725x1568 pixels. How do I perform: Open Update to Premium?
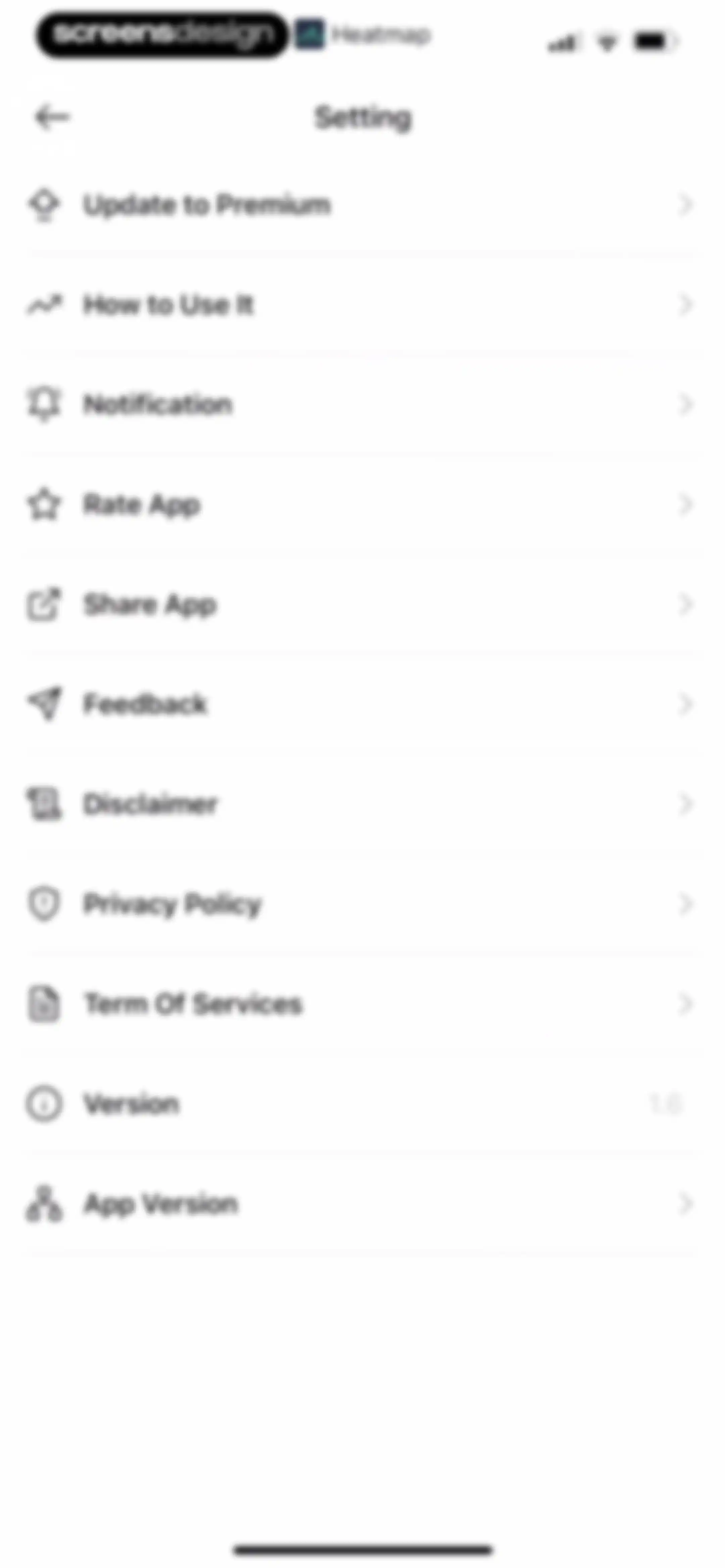tap(362, 204)
